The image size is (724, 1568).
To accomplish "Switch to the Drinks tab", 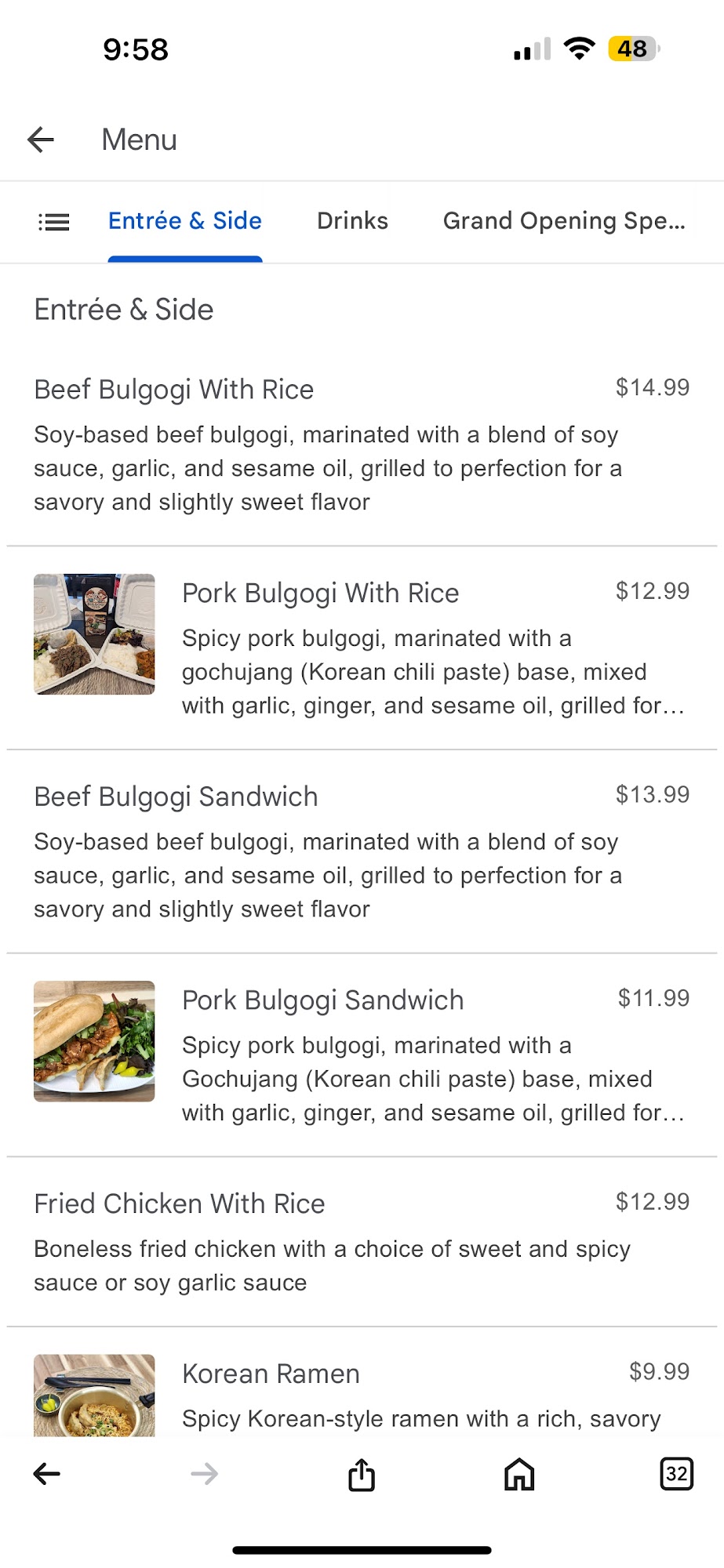I will click(x=352, y=222).
